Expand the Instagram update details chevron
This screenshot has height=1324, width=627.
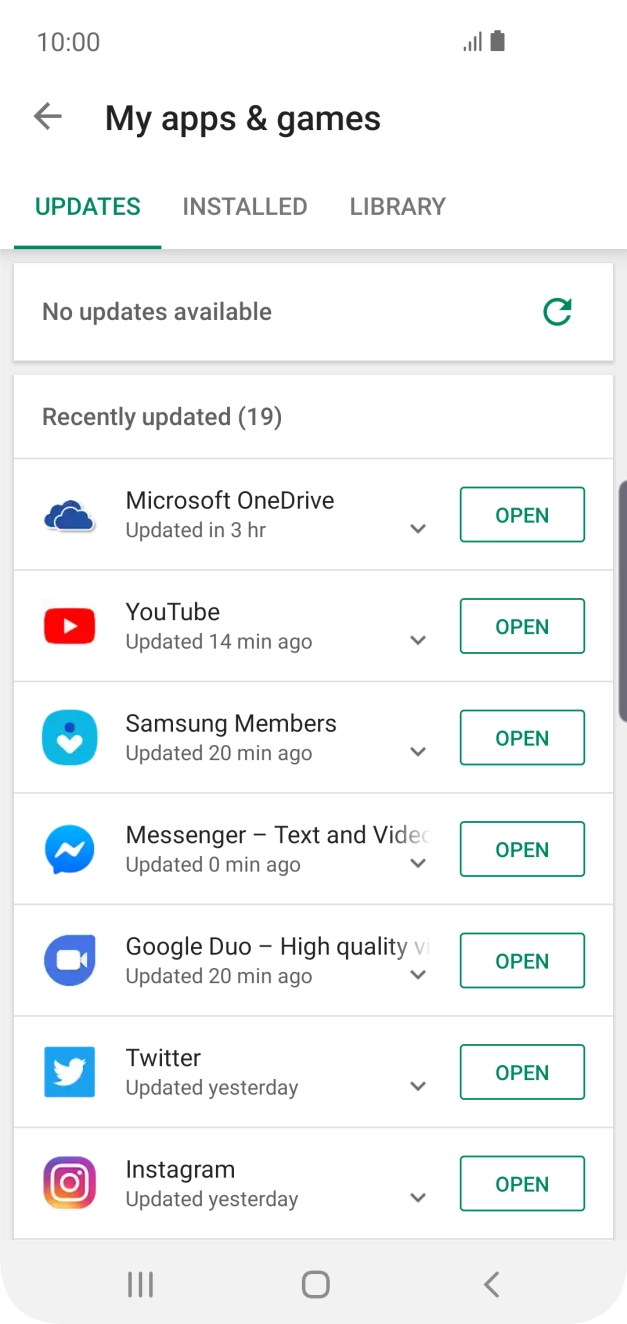click(419, 1198)
